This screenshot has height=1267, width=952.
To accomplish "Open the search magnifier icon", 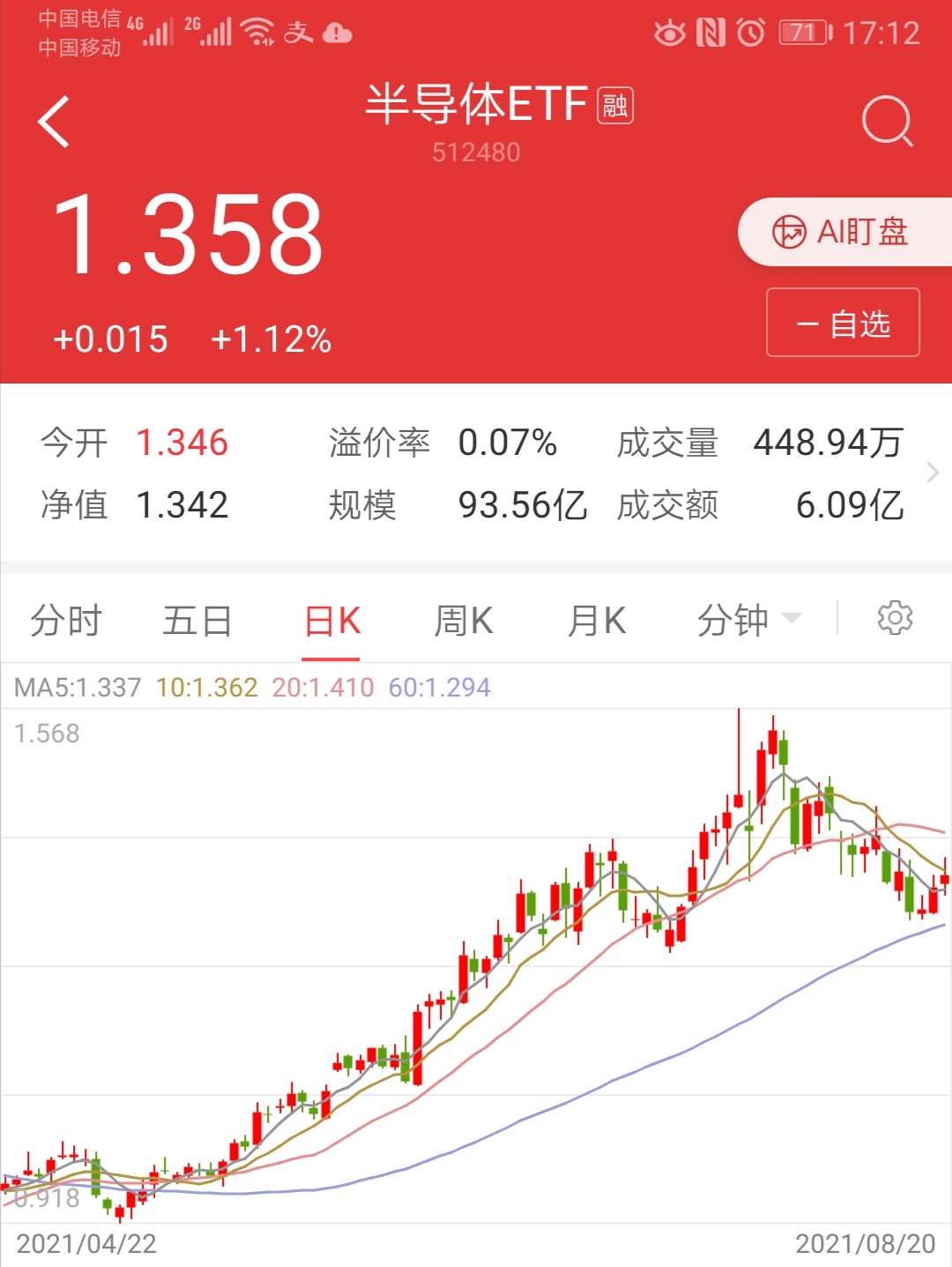I will [x=887, y=121].
